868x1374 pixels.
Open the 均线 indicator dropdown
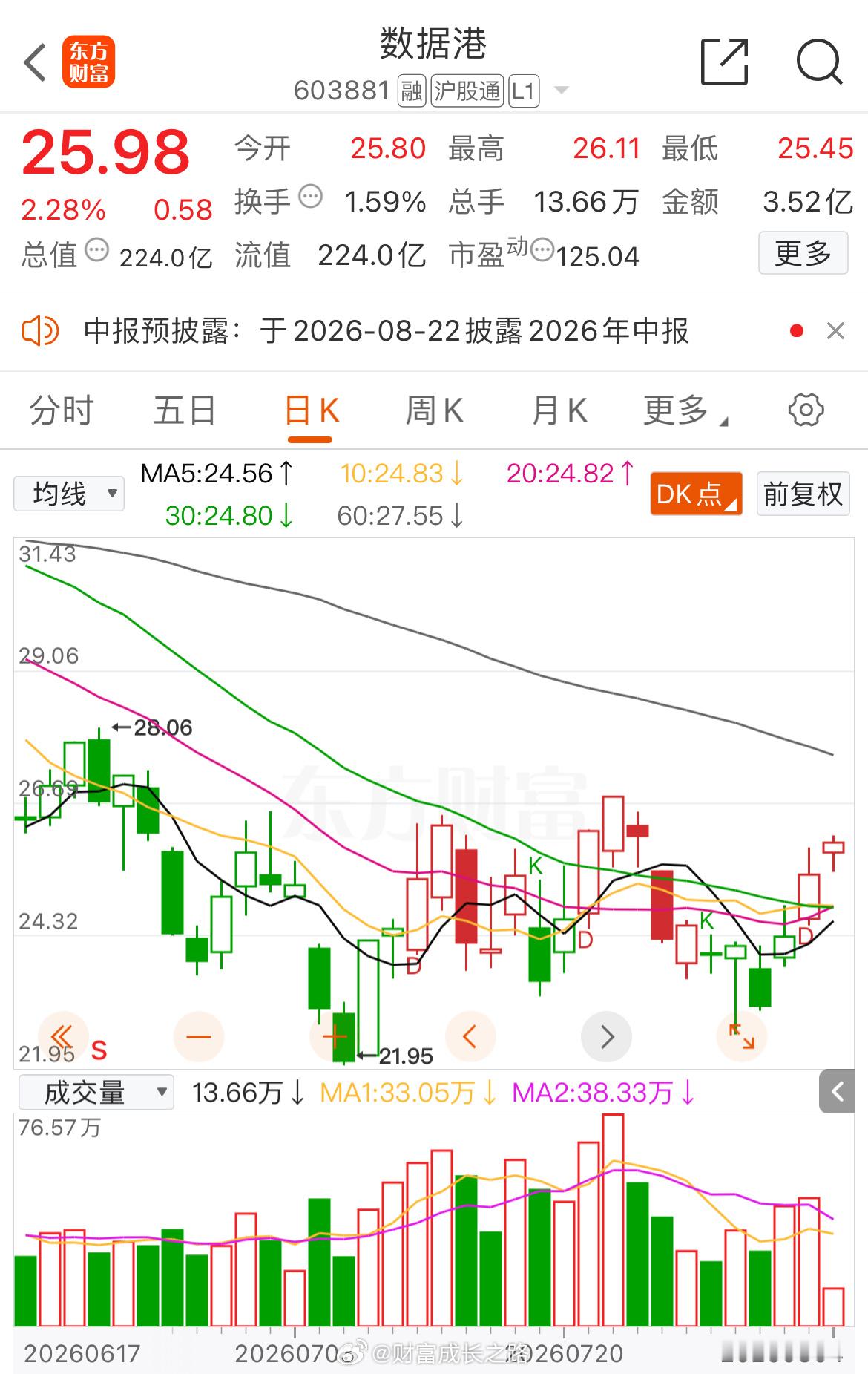click(x=69, y=494)
